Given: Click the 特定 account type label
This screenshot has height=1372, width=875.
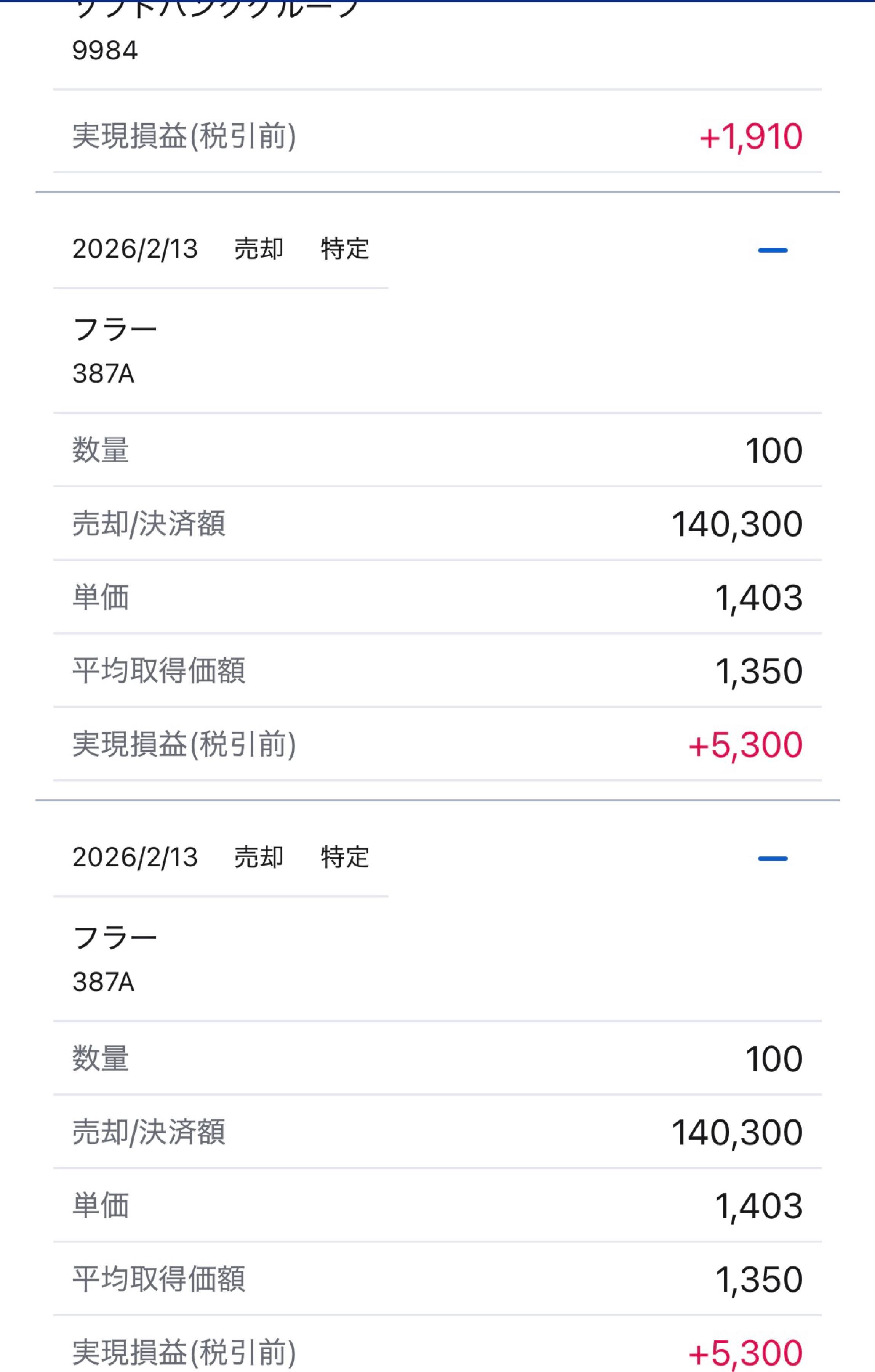Looking at the screenshot, I should tap(345, 249).
